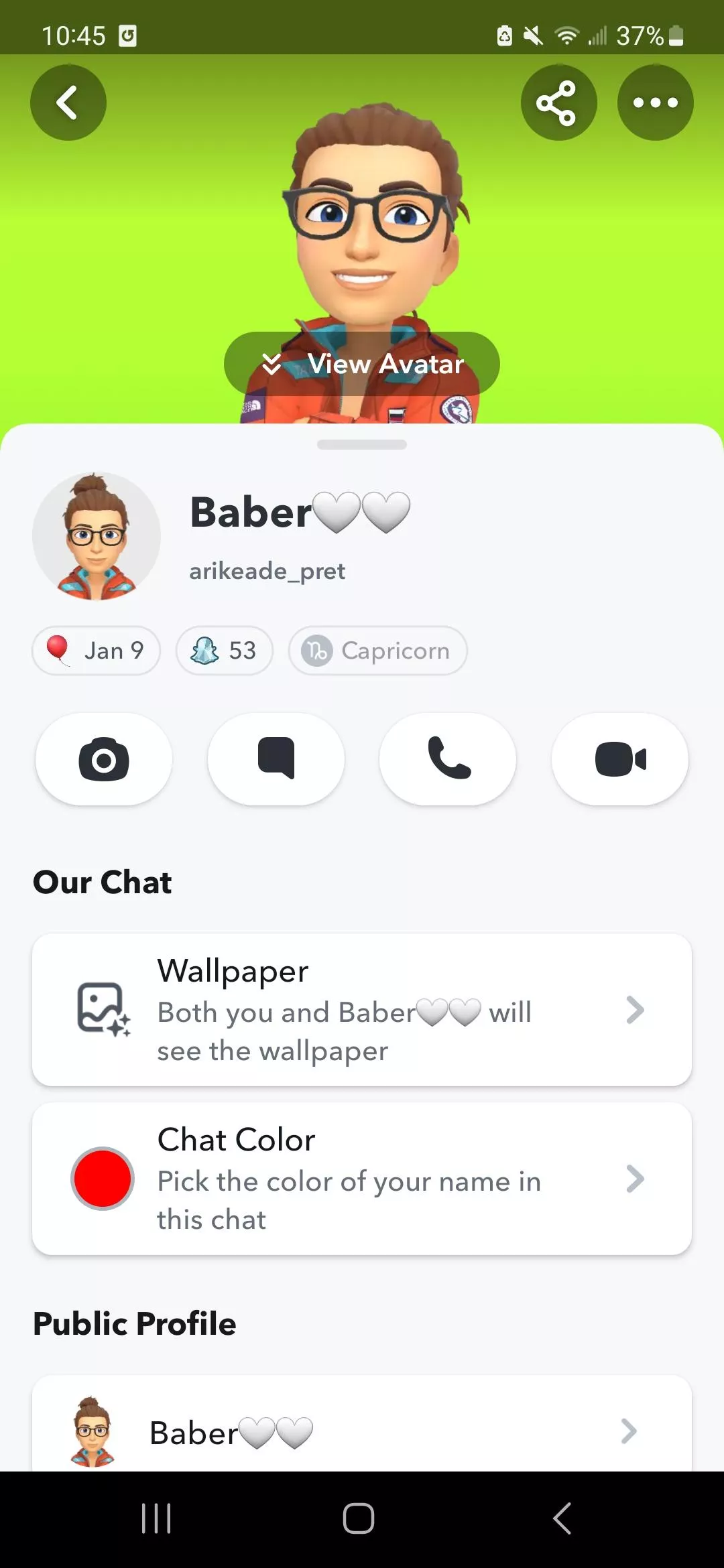Tap the Capricorn zodiac chip
Screen dimensions: 724x1568
pos(377,651)
